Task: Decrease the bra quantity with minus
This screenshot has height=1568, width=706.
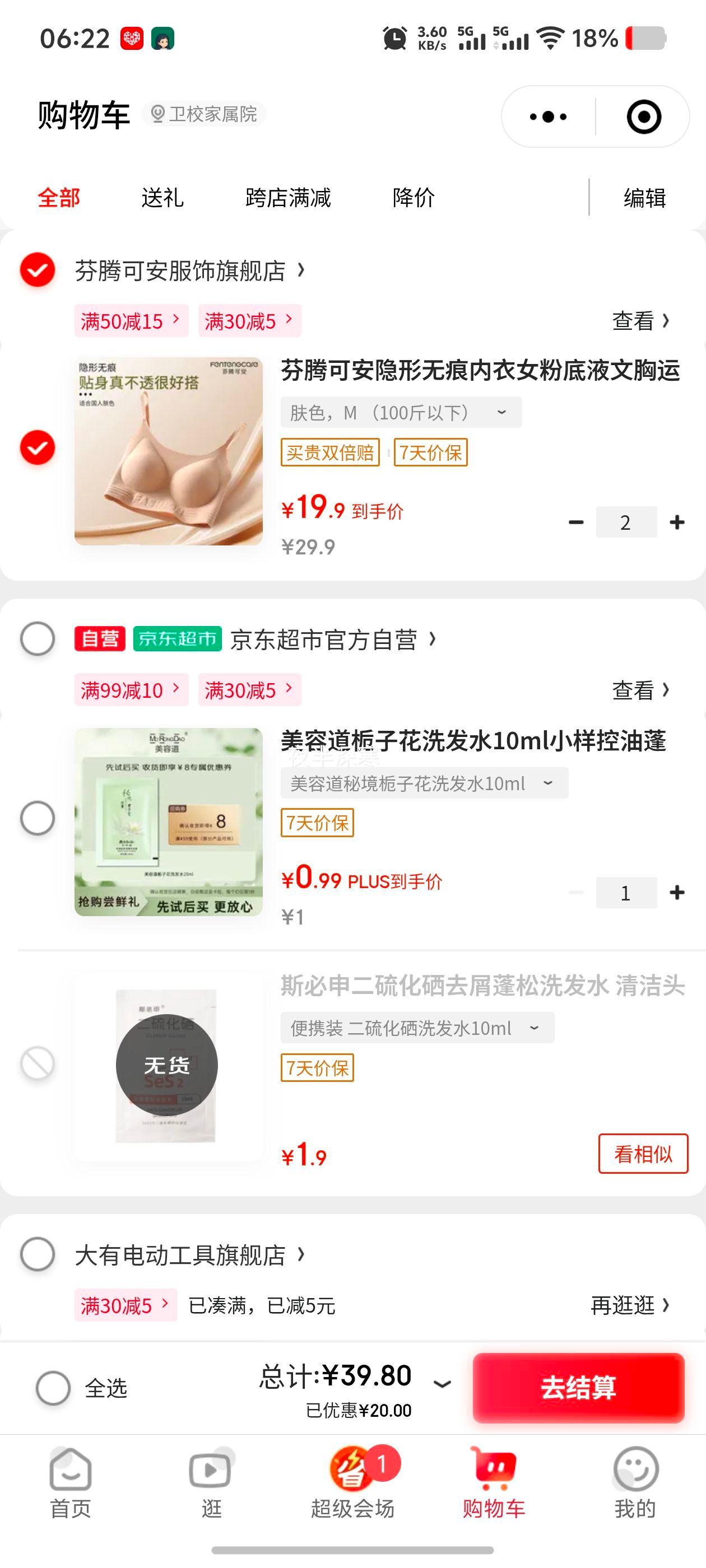Action: tap(575, 522)
